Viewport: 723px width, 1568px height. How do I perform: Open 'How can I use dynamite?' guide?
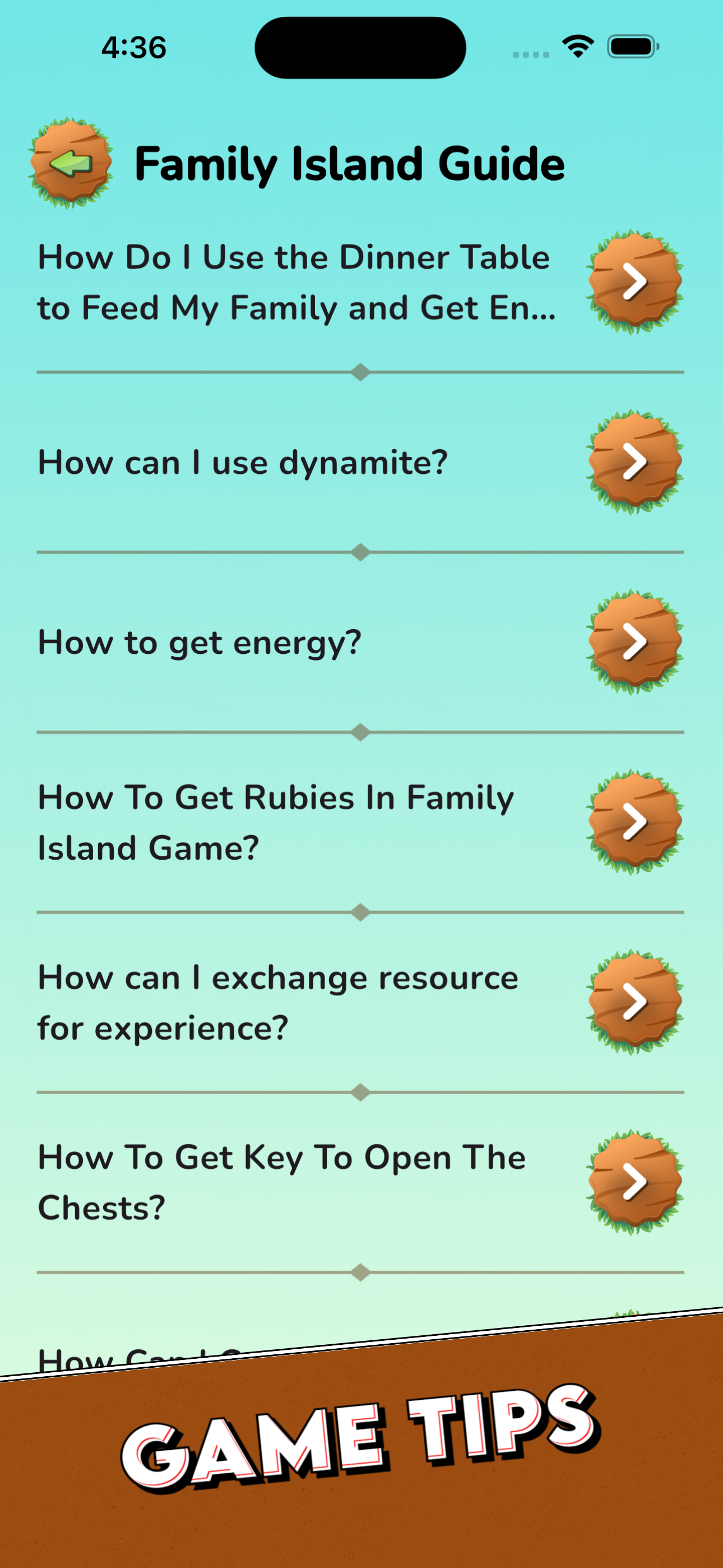pos(360,463)
